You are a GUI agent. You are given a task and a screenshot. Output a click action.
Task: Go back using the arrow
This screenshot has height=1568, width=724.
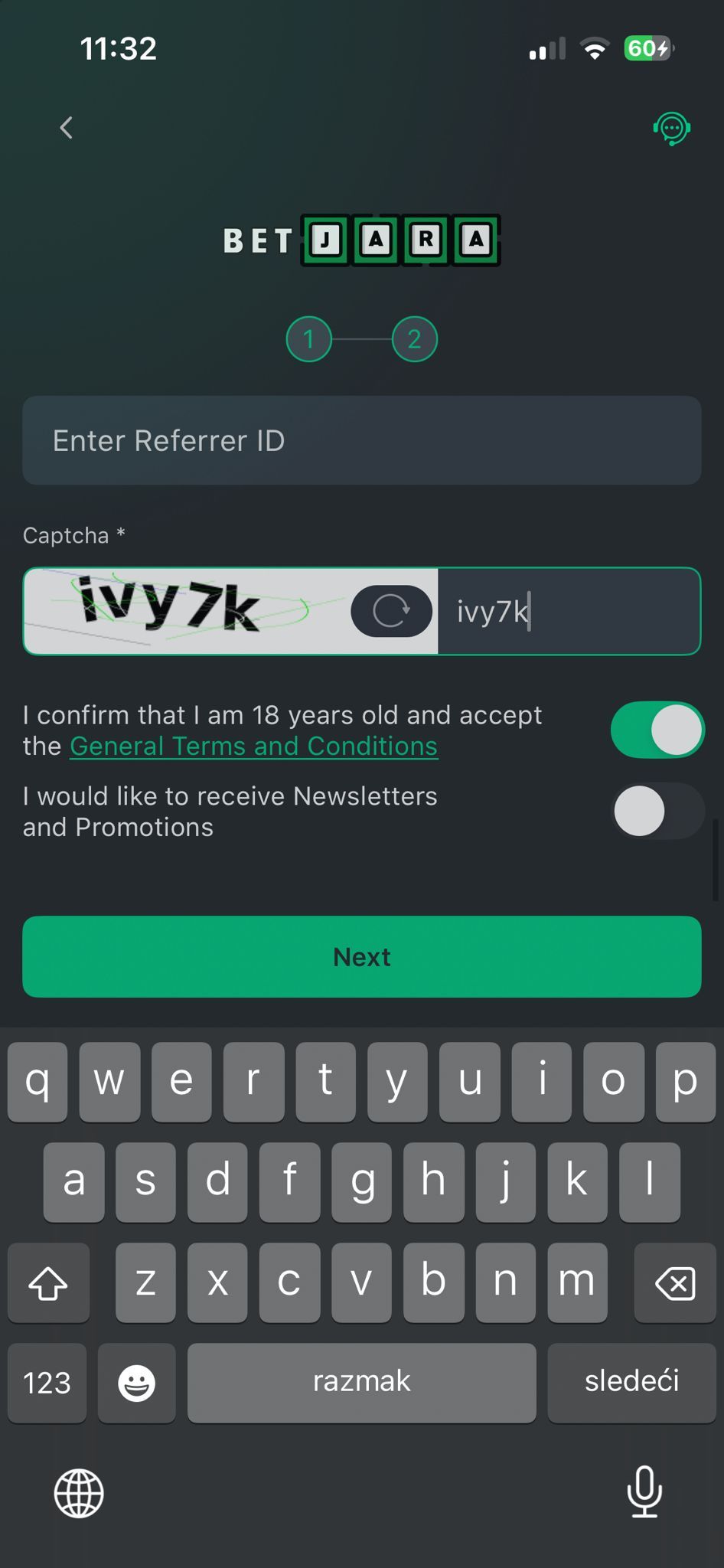point(67,128)
